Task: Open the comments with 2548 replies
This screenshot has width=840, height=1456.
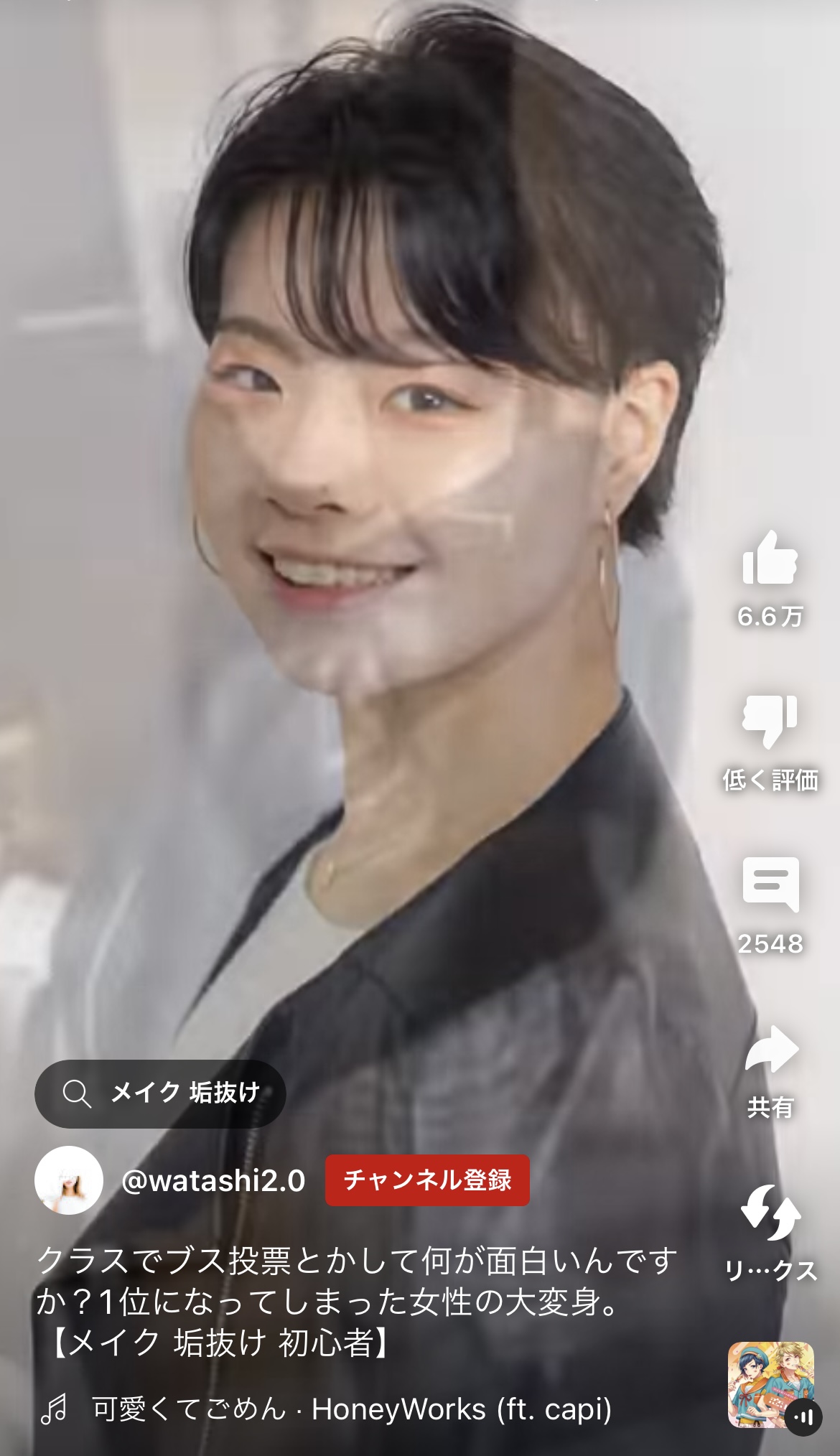Action: pyautogui.click(x=770, y=885)
